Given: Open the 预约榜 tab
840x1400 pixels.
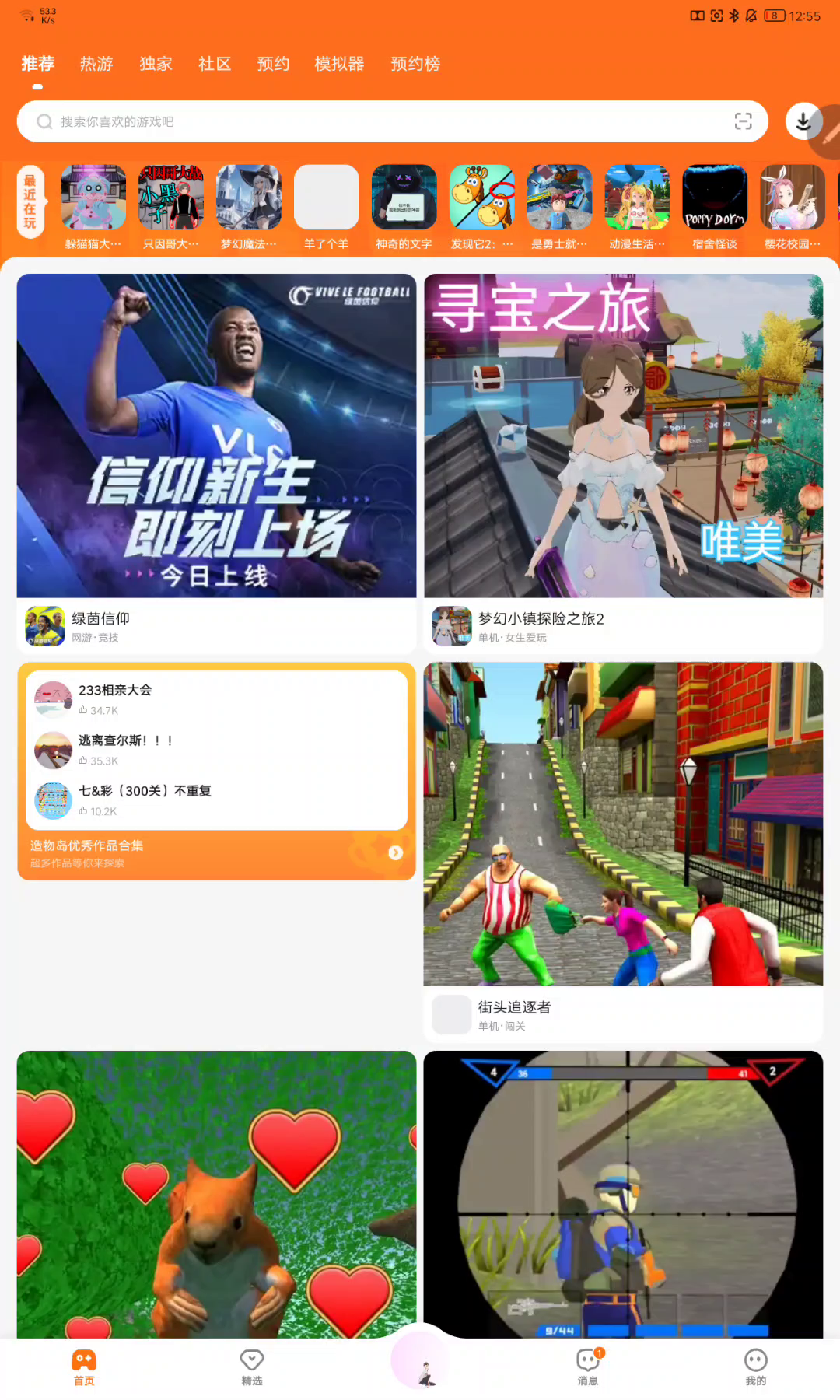Looking at the screenshot, I should [x=415, y=64].
